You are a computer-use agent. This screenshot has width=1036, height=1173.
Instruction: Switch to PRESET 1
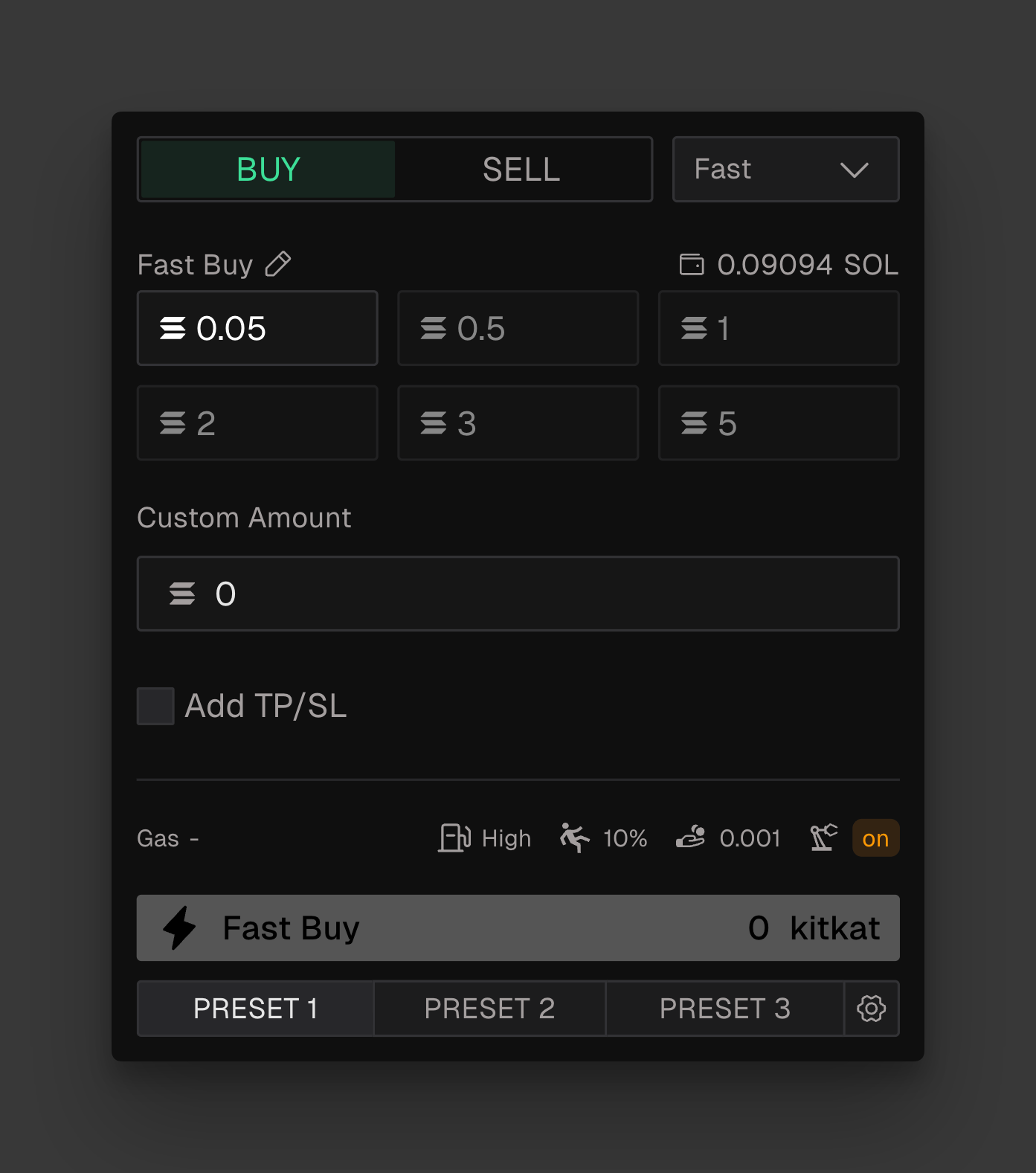click(x=256, y=1009)
